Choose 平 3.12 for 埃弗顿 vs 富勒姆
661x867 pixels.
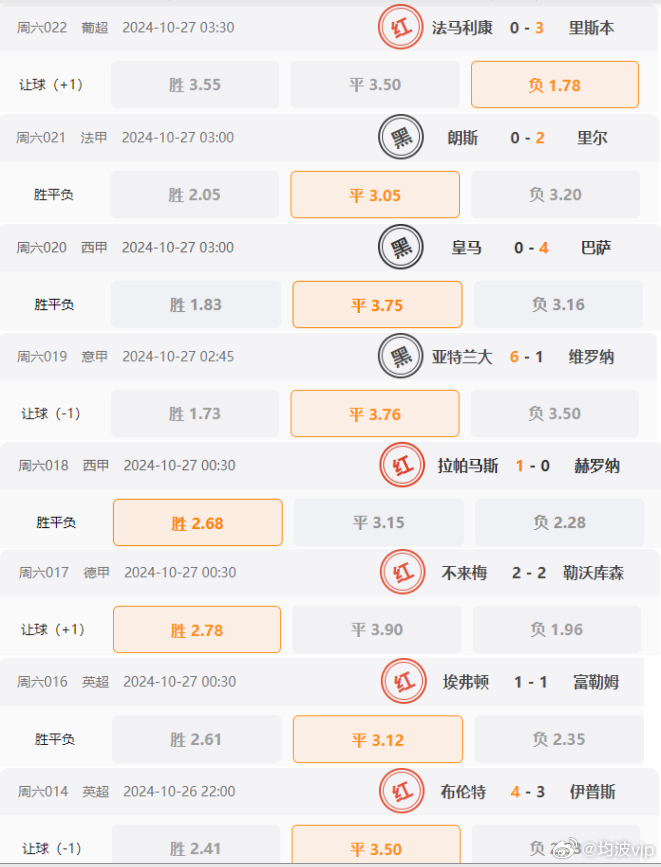coord(377,740)
